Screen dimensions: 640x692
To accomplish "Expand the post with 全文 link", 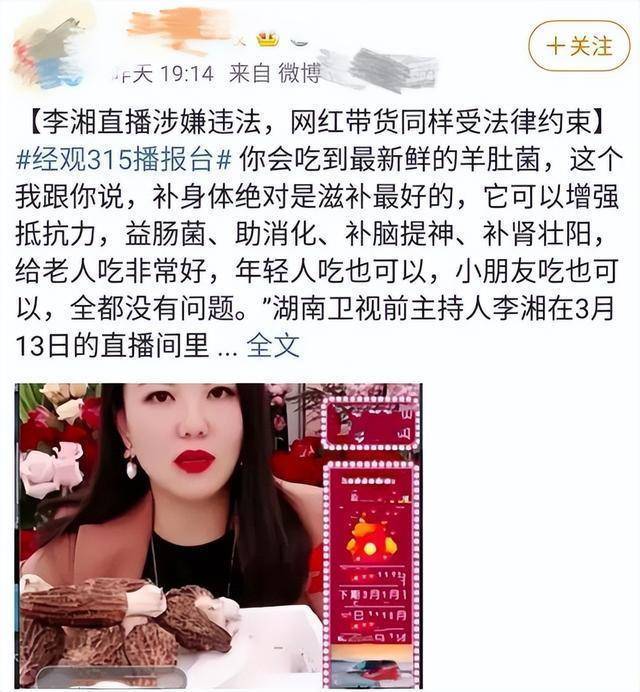I will coord(273,346).
